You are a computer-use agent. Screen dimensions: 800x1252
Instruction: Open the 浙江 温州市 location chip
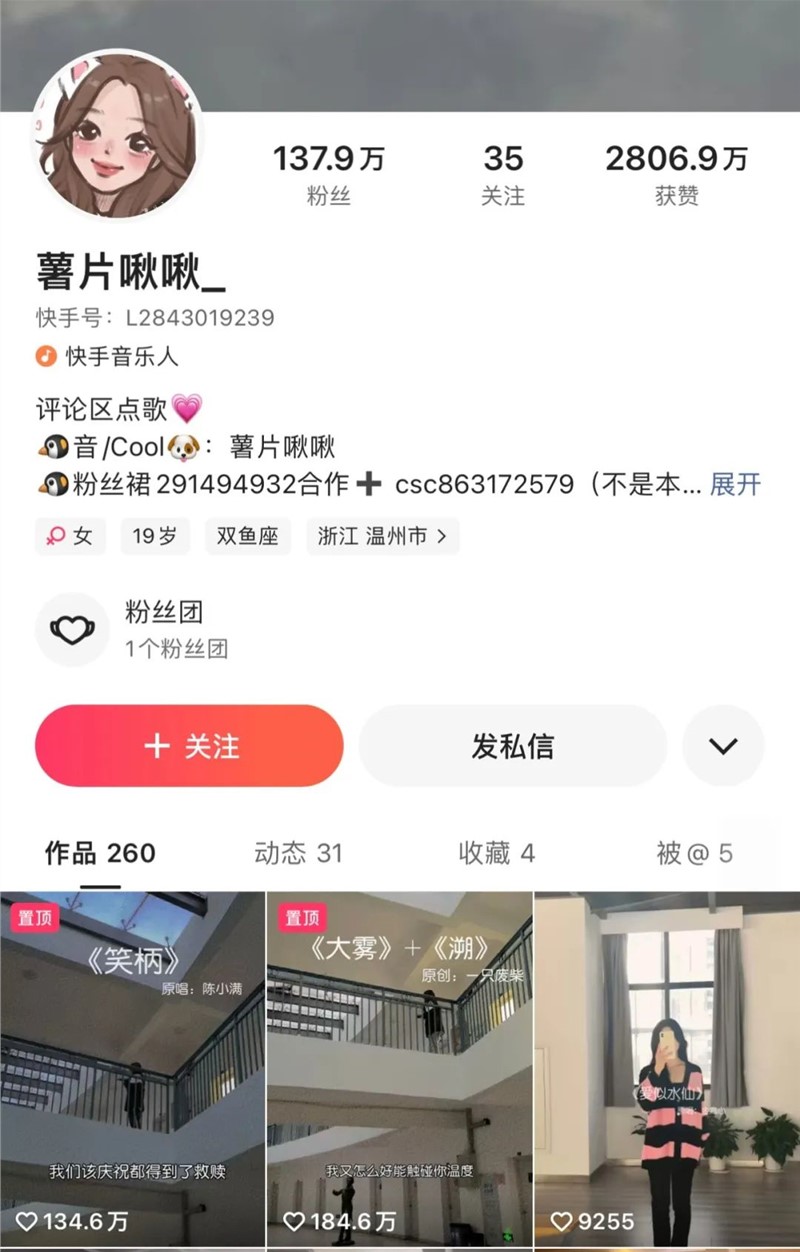382,536
